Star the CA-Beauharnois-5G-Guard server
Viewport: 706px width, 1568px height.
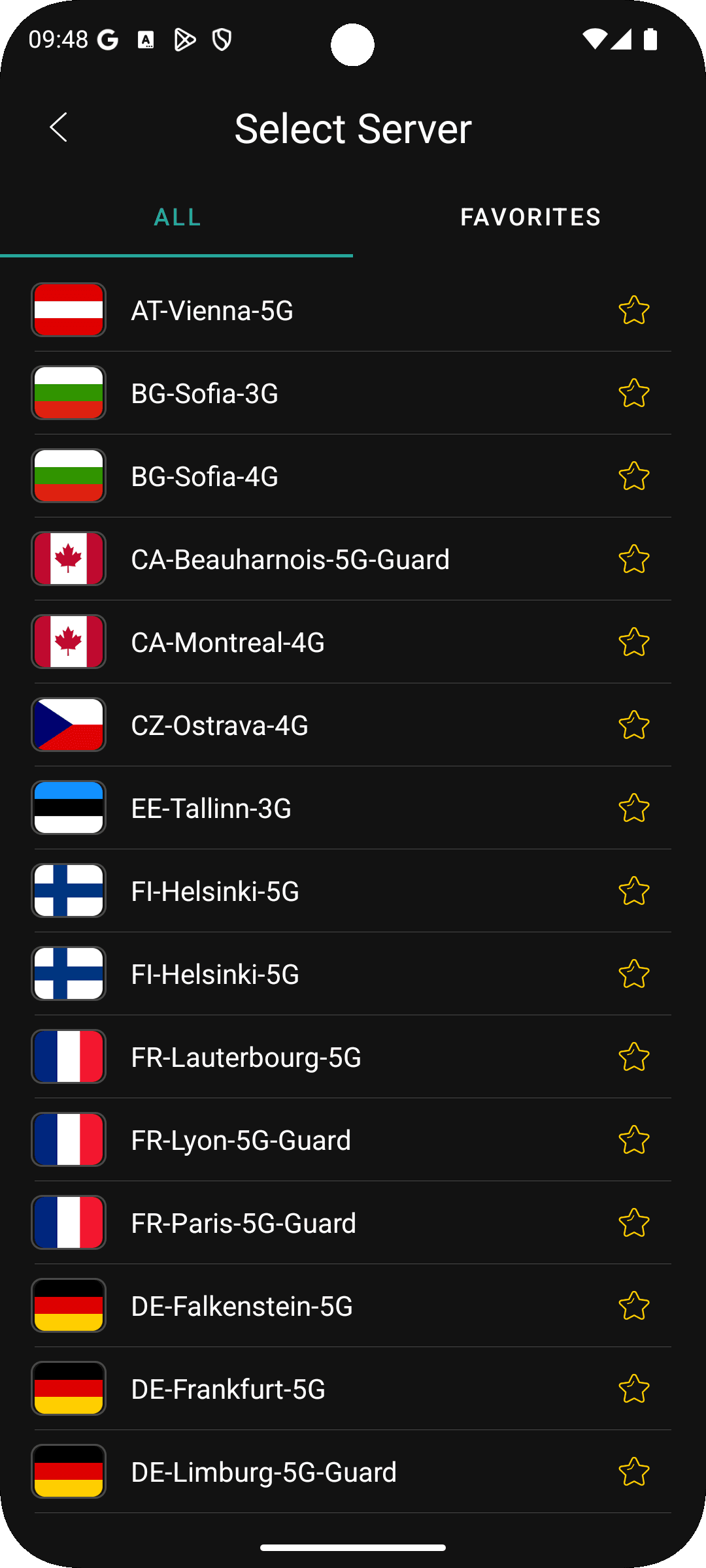634,559
